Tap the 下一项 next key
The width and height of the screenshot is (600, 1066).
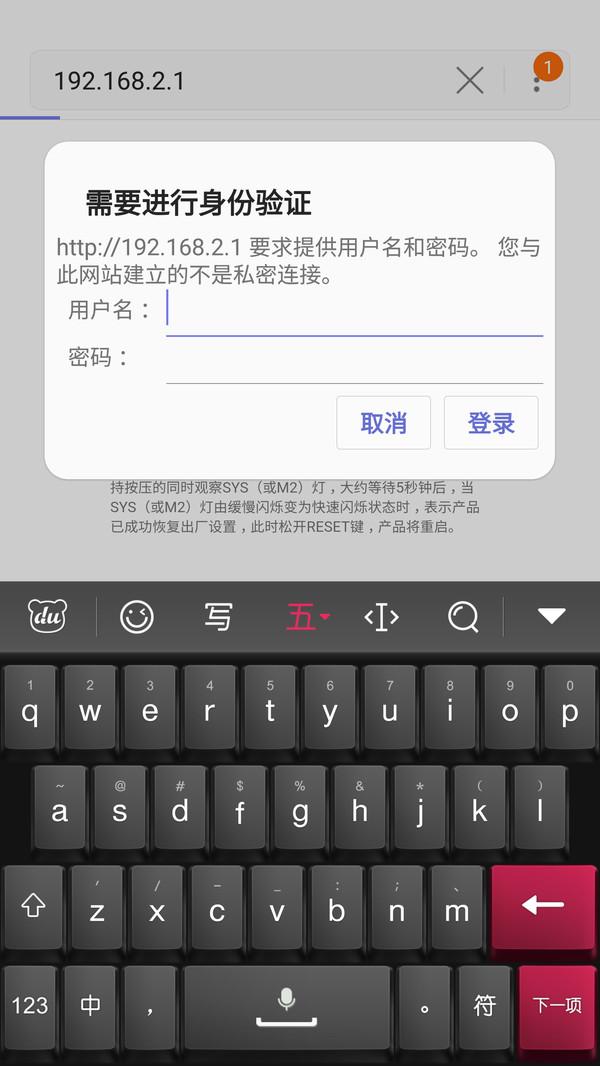[556, 1005]
